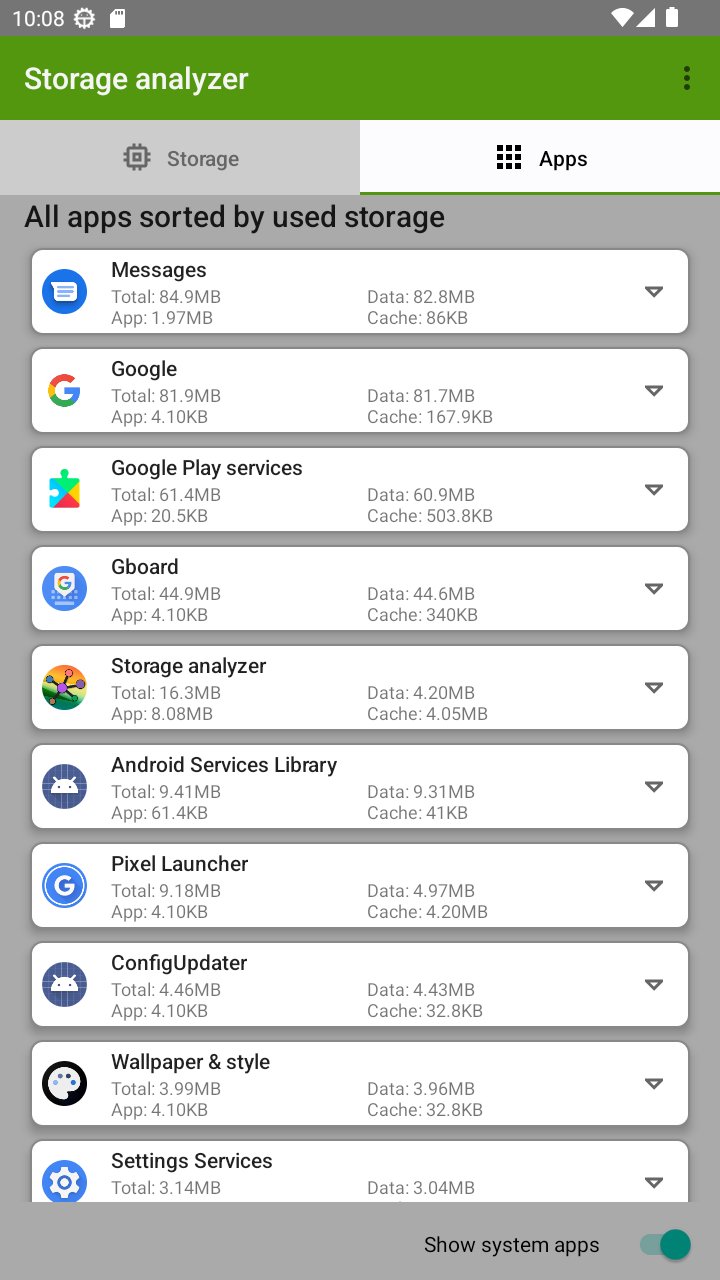Expand the Google app details
The height and width of the screenshot is (1280, 720).
[654, 391]
